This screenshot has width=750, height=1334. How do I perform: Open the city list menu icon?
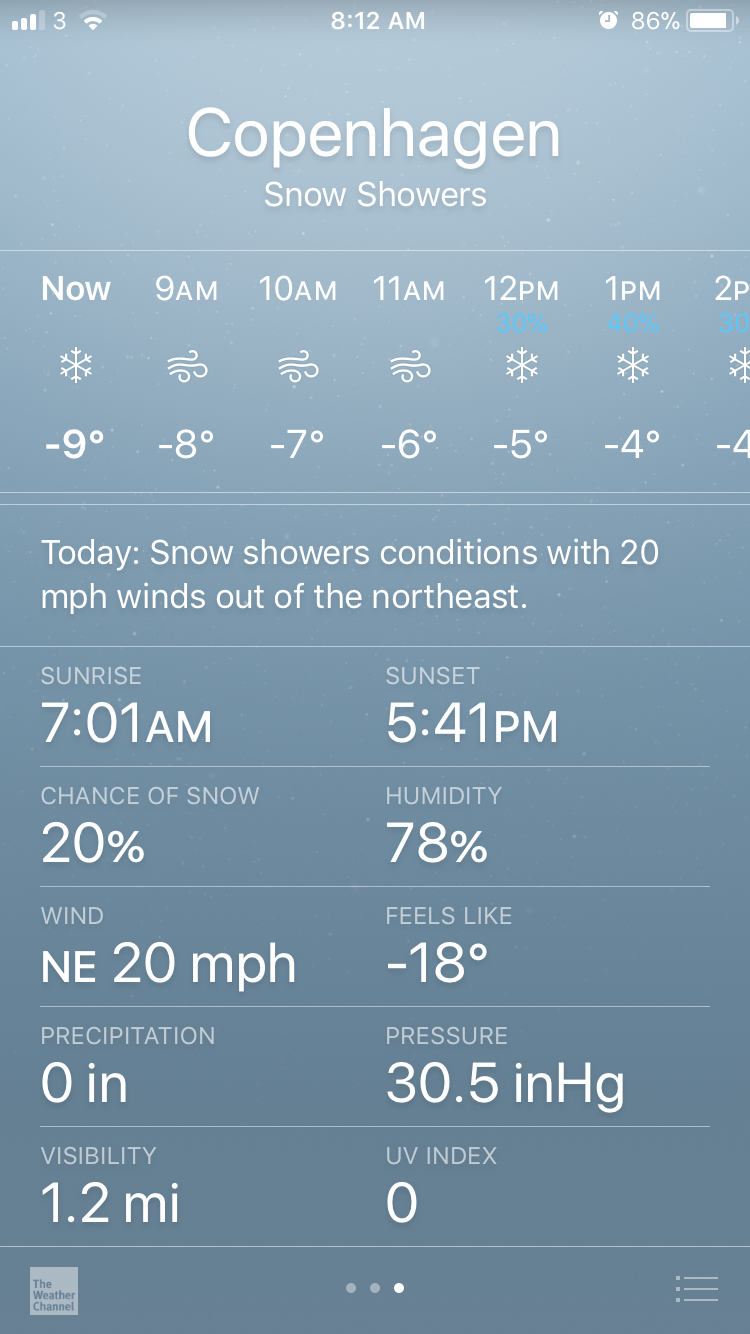point(697,1289)
